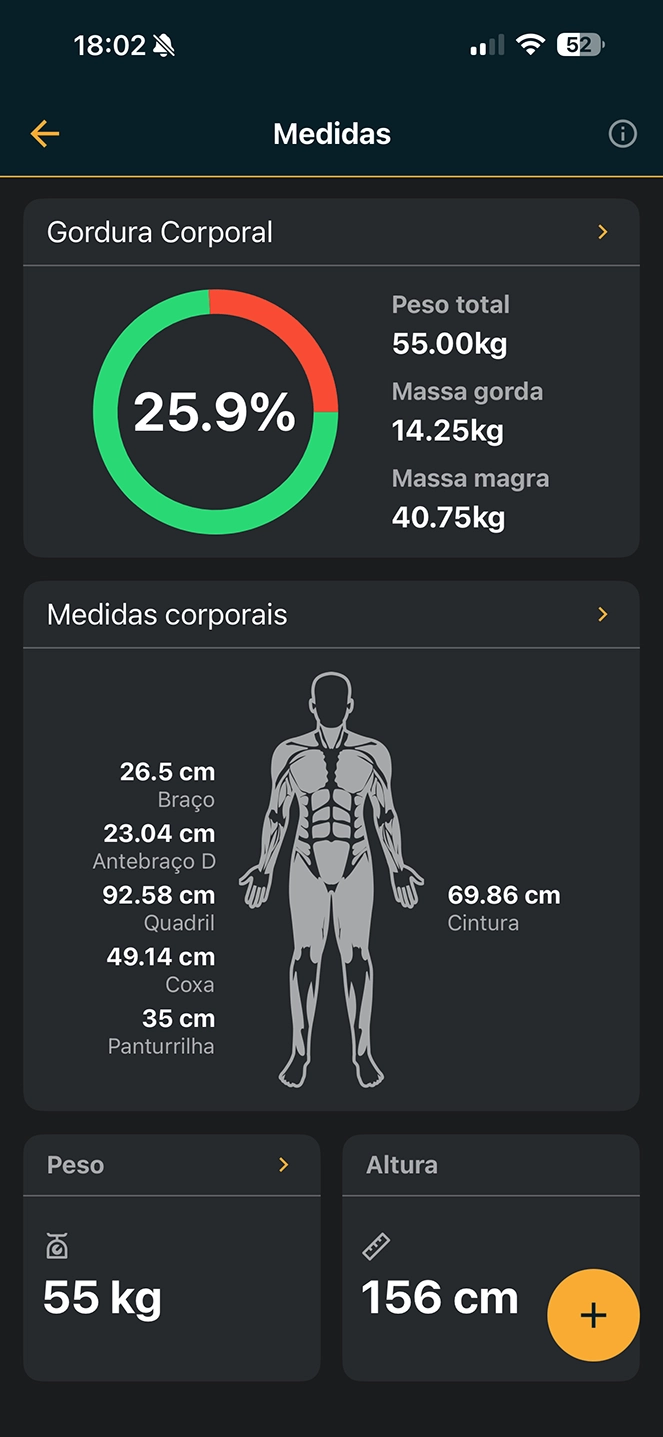This screenshot has width=663, height=1437.
Task: Open the info icon in the header
Action: point(622,134)
